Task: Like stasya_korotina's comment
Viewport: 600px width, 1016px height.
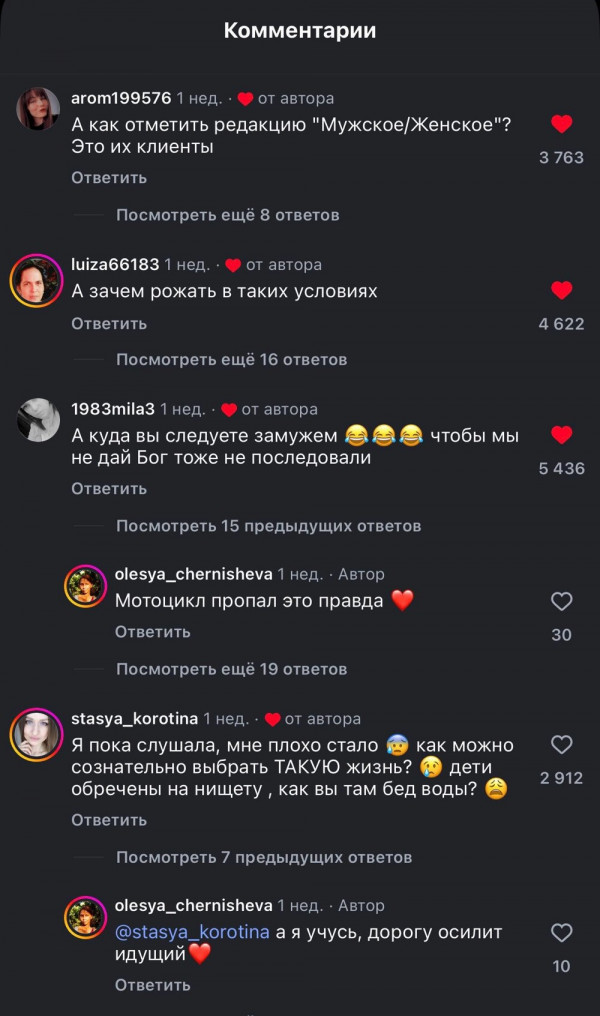Action: (561, 745)
